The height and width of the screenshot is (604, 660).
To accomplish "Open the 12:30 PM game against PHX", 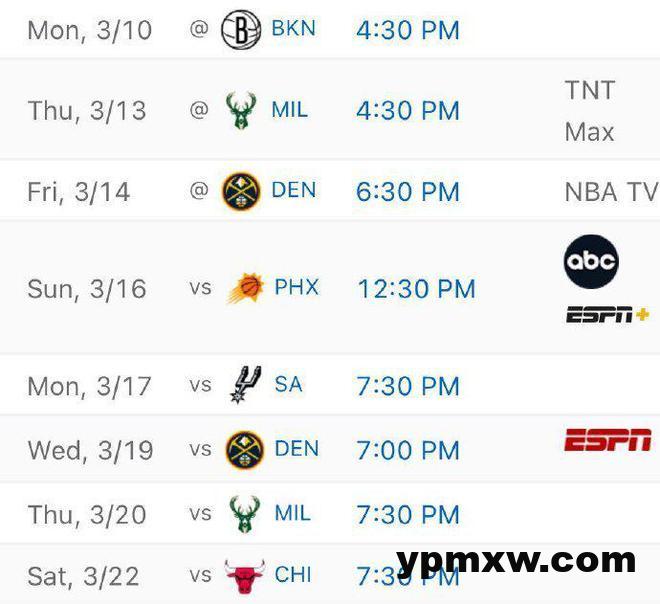I will [x=416, y=289].
